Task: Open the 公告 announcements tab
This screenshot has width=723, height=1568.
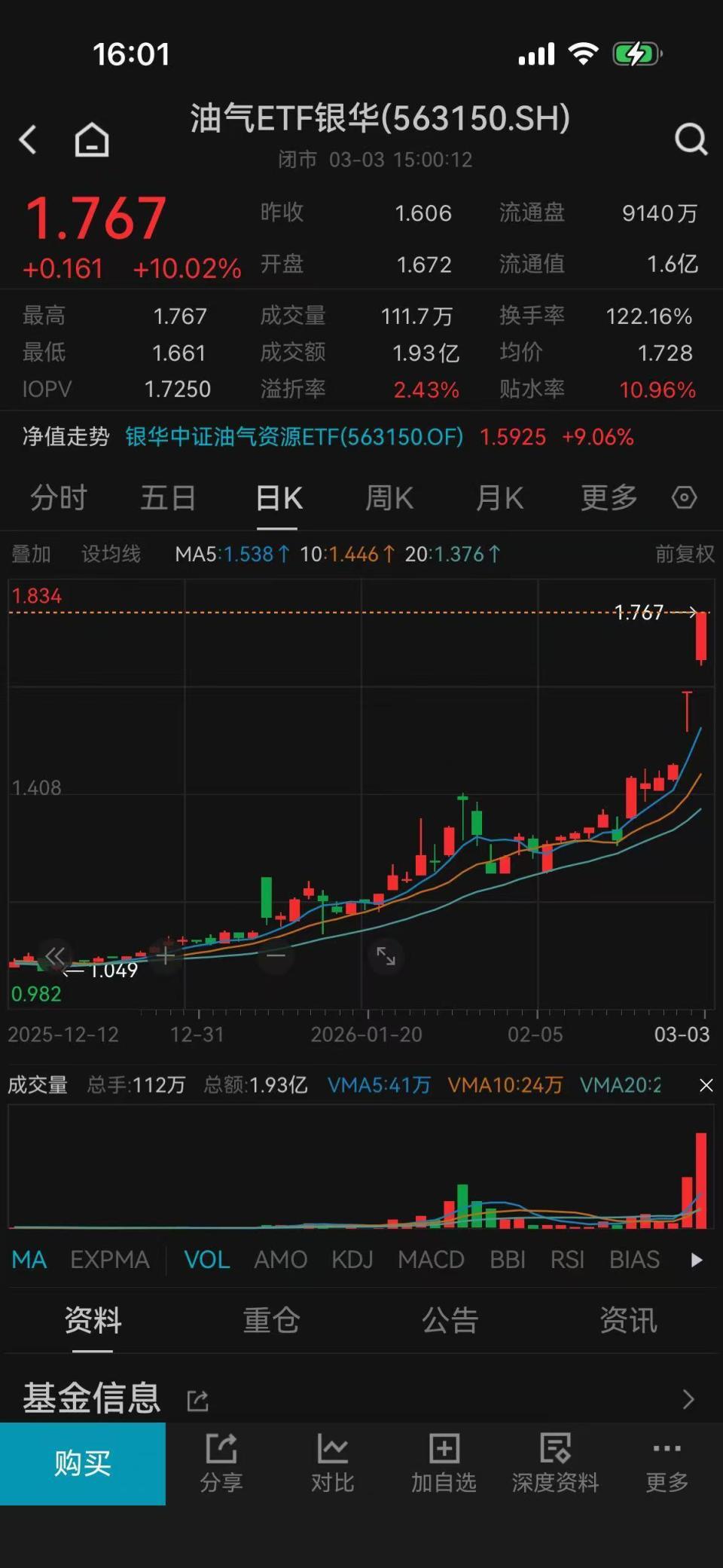Action: (450, 1321)
